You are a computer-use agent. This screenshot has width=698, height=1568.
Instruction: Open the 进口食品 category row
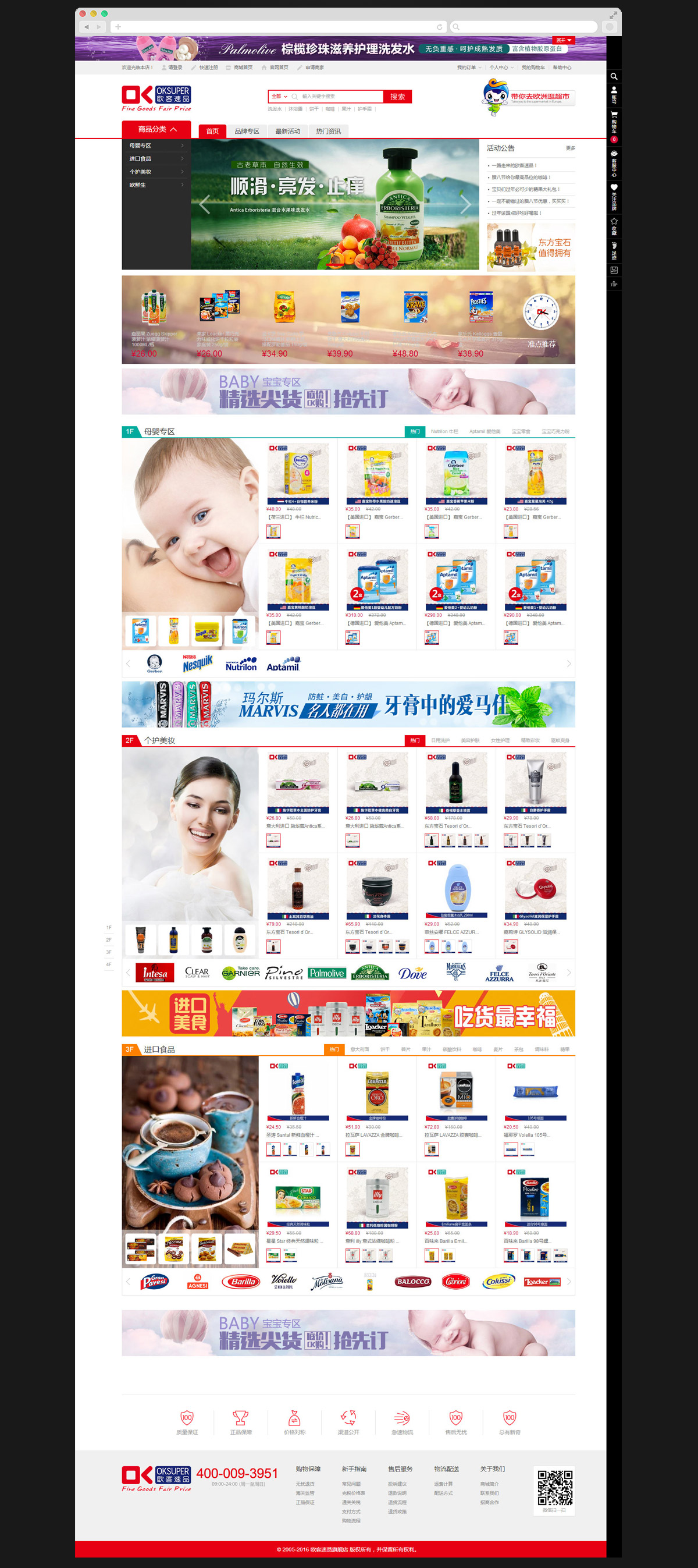156,159
